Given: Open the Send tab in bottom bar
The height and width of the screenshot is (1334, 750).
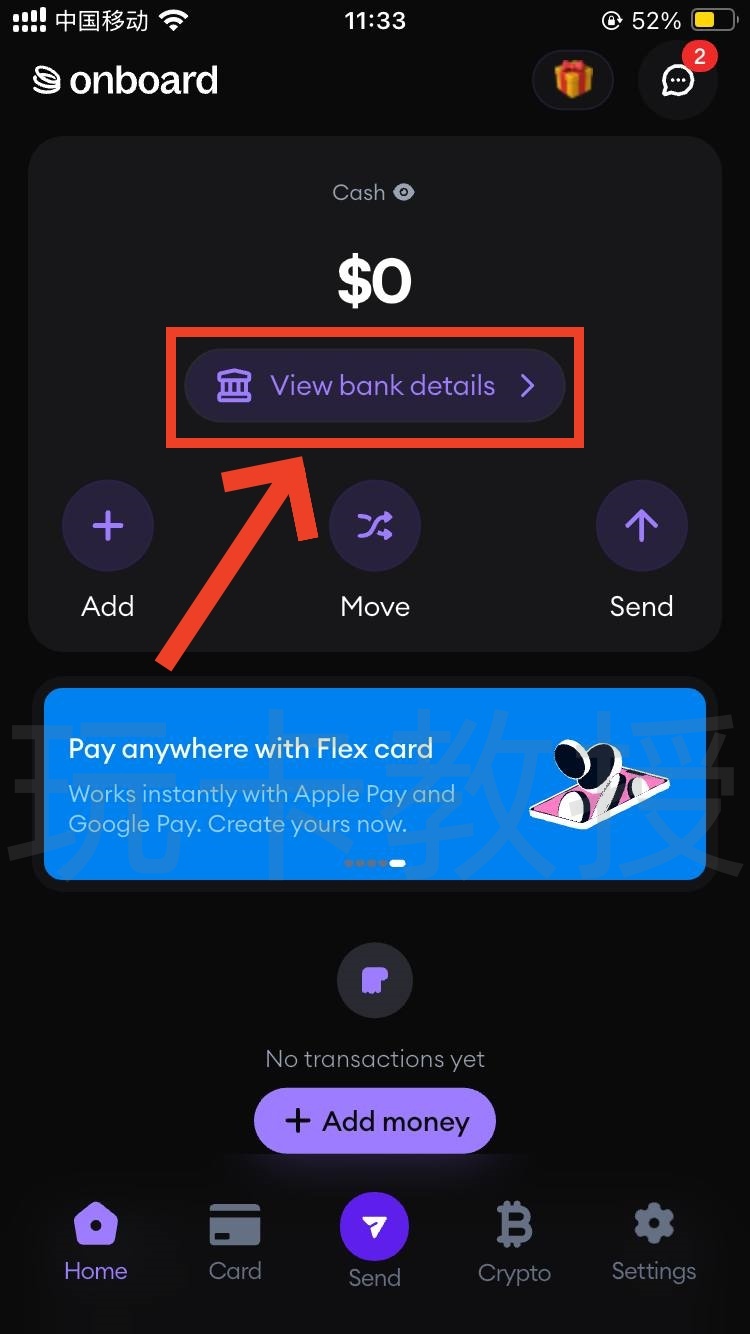Looking at the screenshot, I should [374, 1238].
